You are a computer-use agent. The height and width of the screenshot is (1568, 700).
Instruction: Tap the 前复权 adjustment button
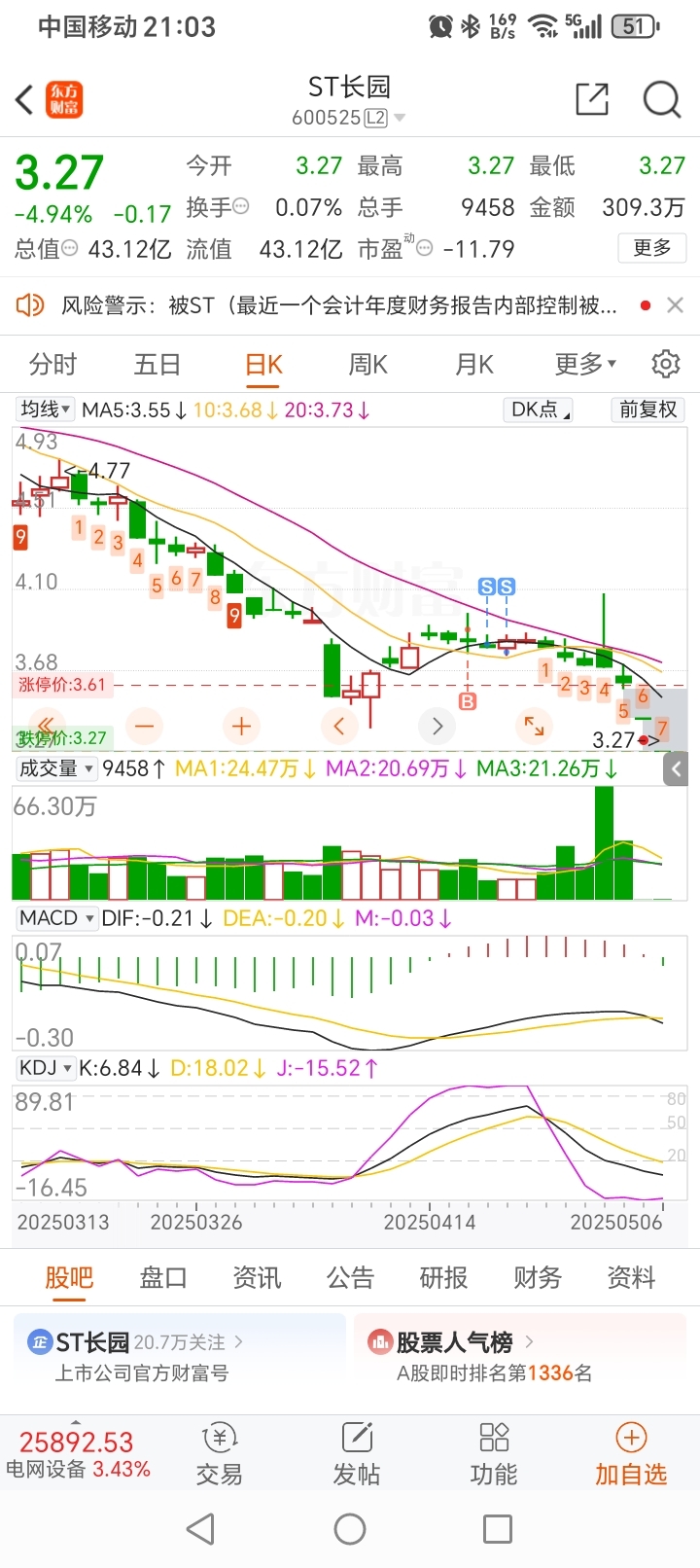(648, 410)
